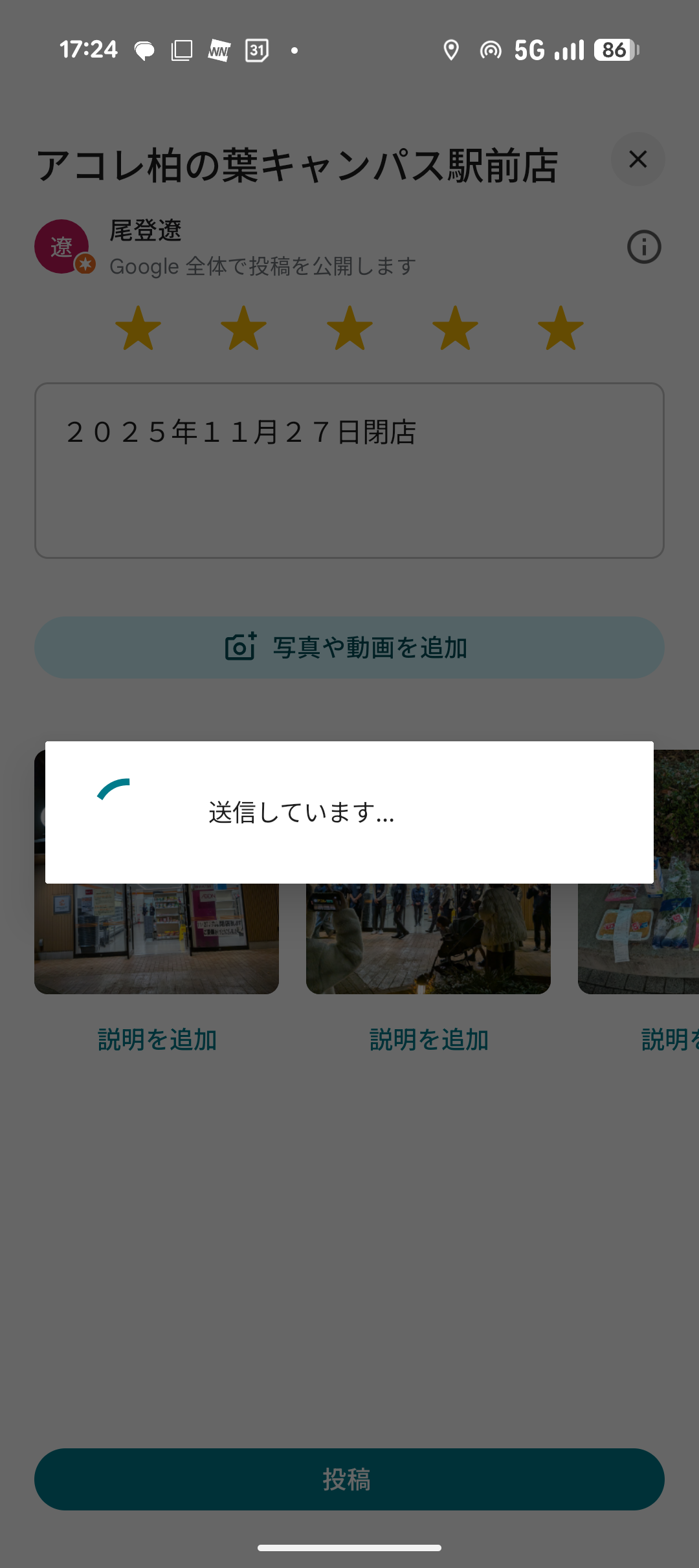Close the review screen with X
Screen dimensions: 699x1568
(638, 159)
